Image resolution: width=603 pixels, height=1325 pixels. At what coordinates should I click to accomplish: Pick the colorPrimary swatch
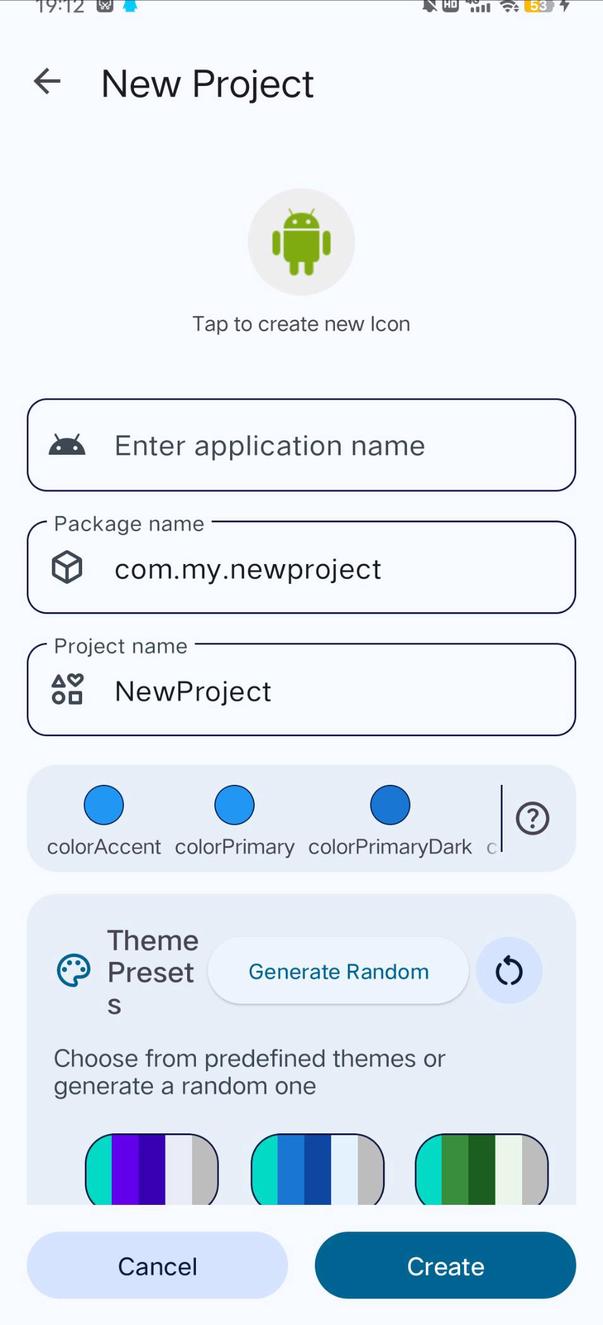click(x=235, y=805)
